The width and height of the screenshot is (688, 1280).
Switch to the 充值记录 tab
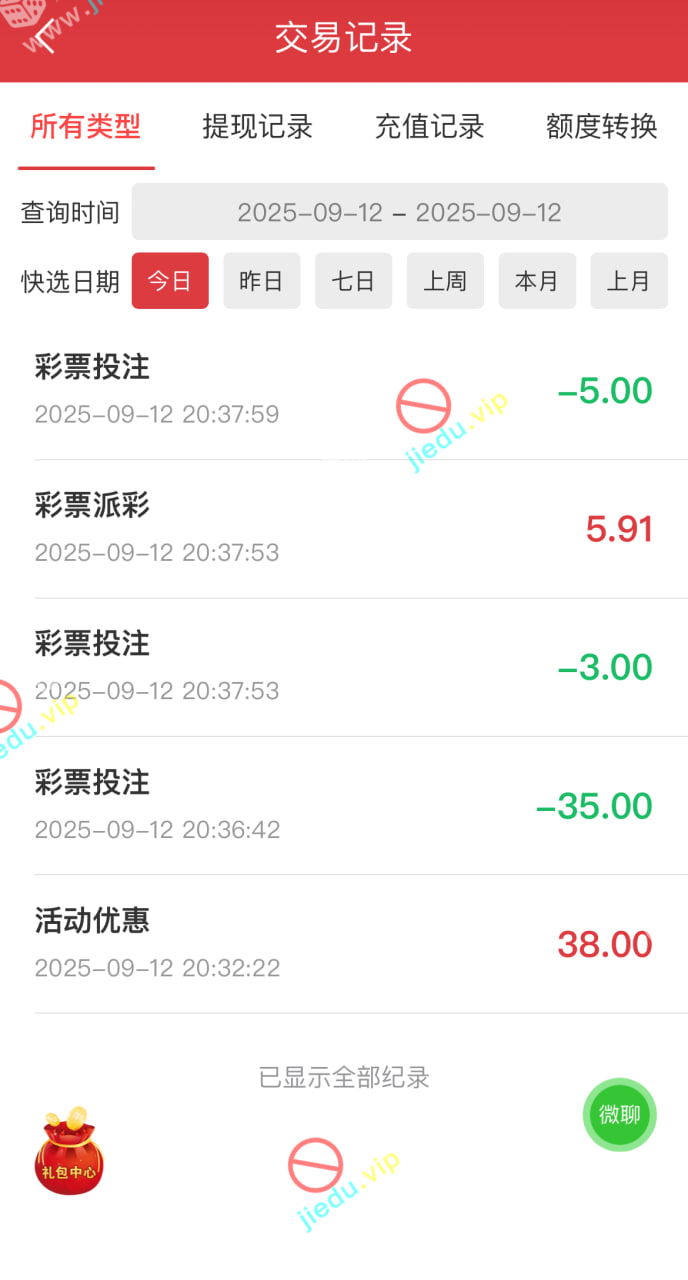429,127
